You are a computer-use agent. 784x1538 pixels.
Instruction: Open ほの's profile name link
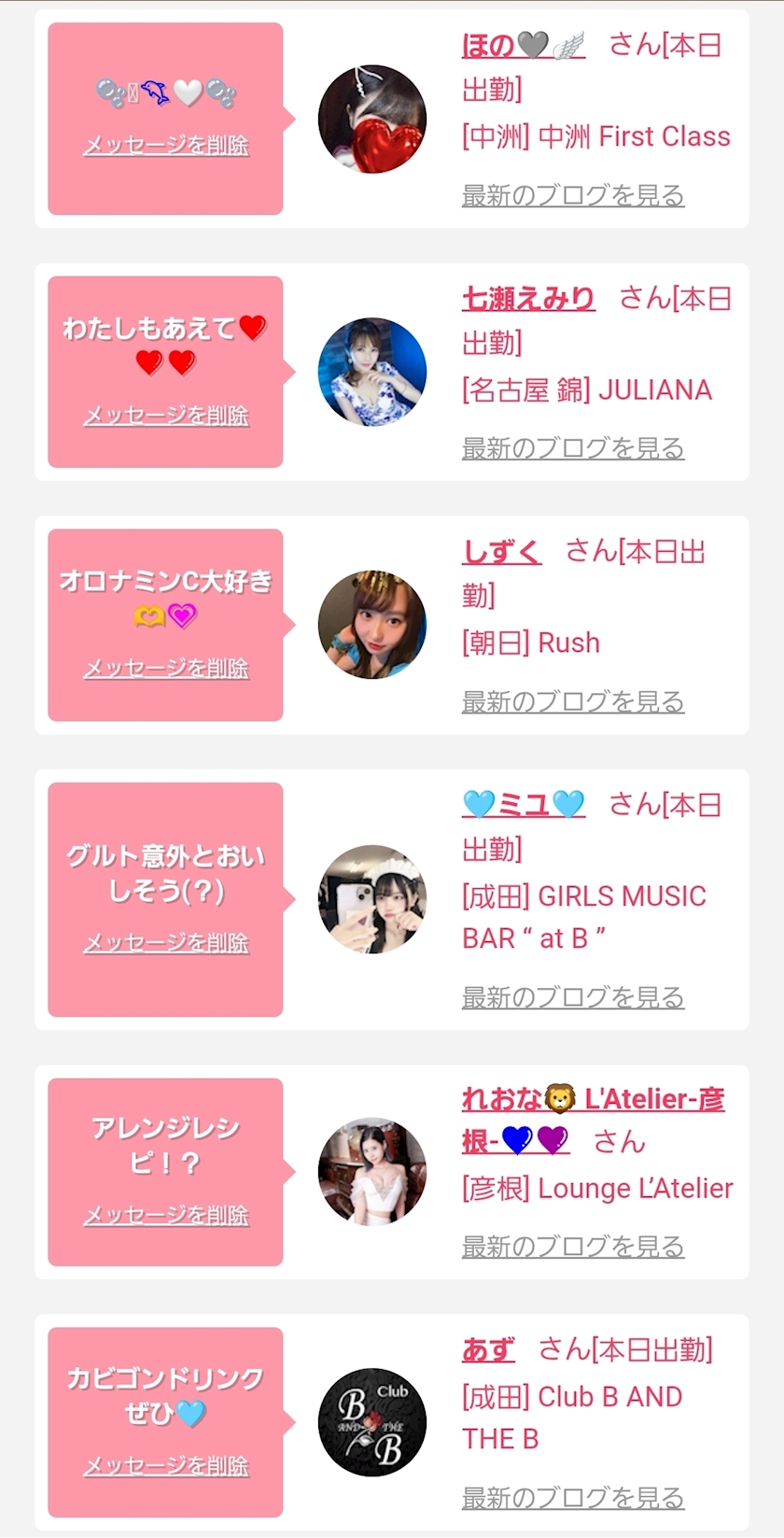click(523, 45)
